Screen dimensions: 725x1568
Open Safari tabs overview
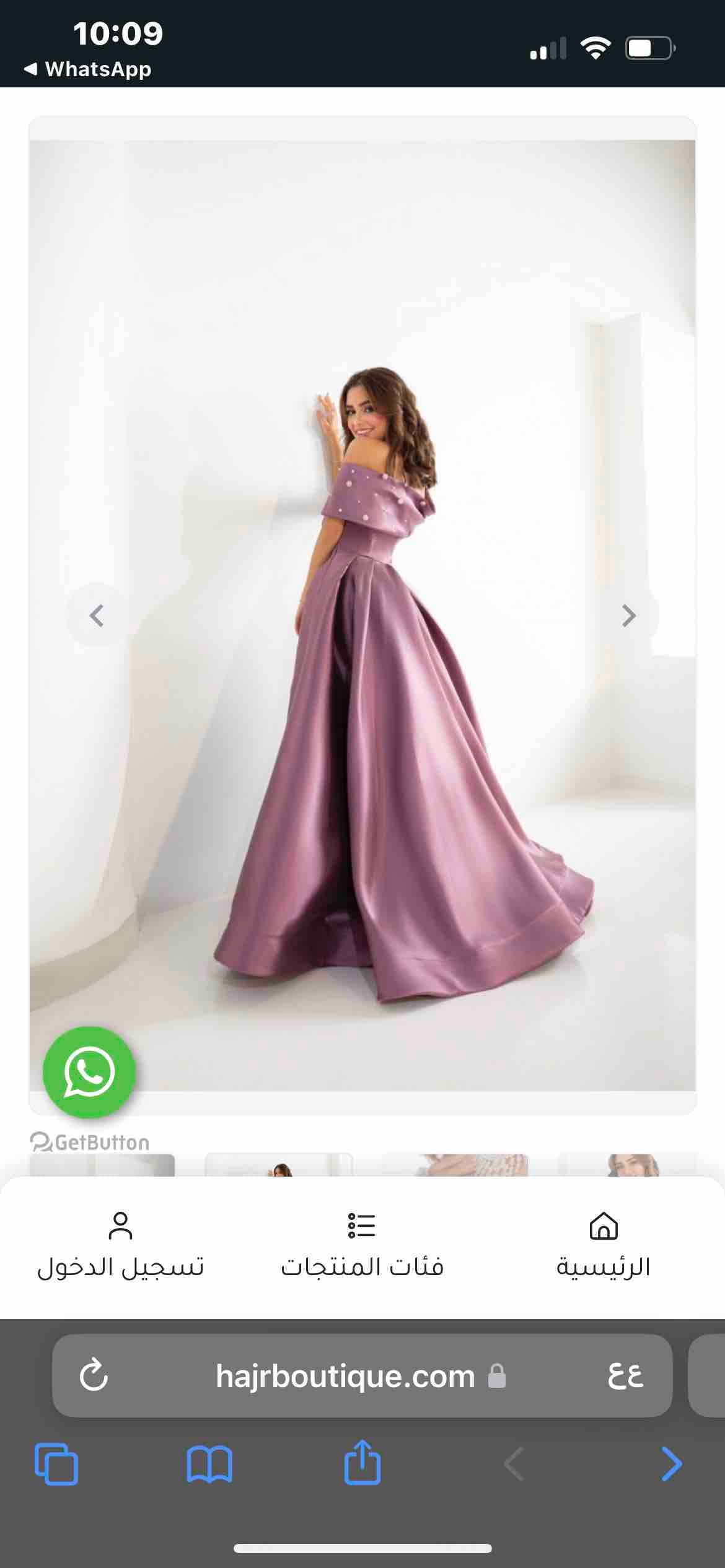[56, 1464]
